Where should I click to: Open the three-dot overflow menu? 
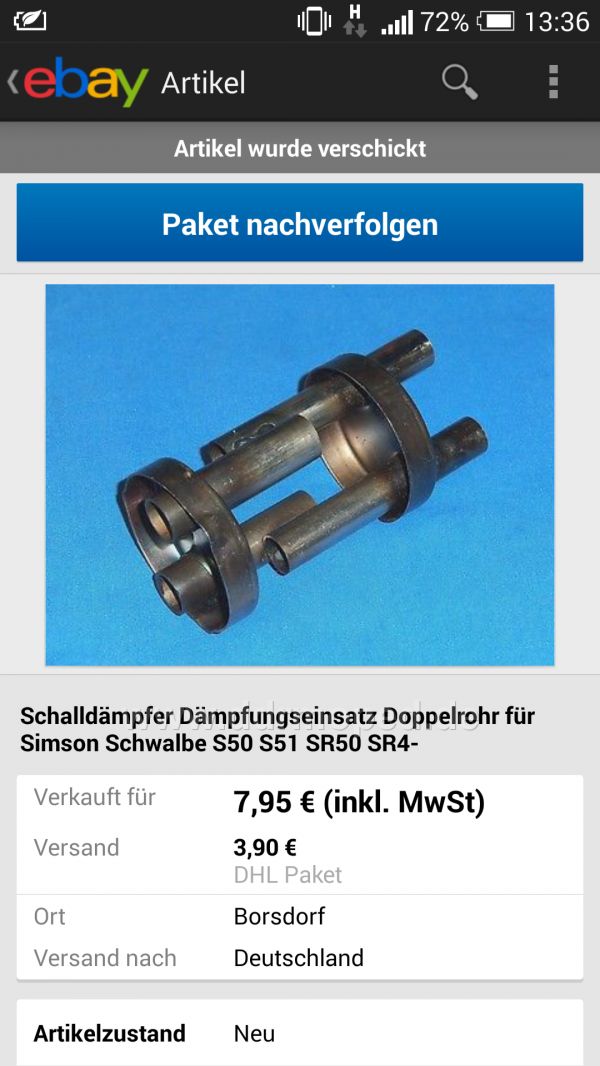(x=553, y=82)
